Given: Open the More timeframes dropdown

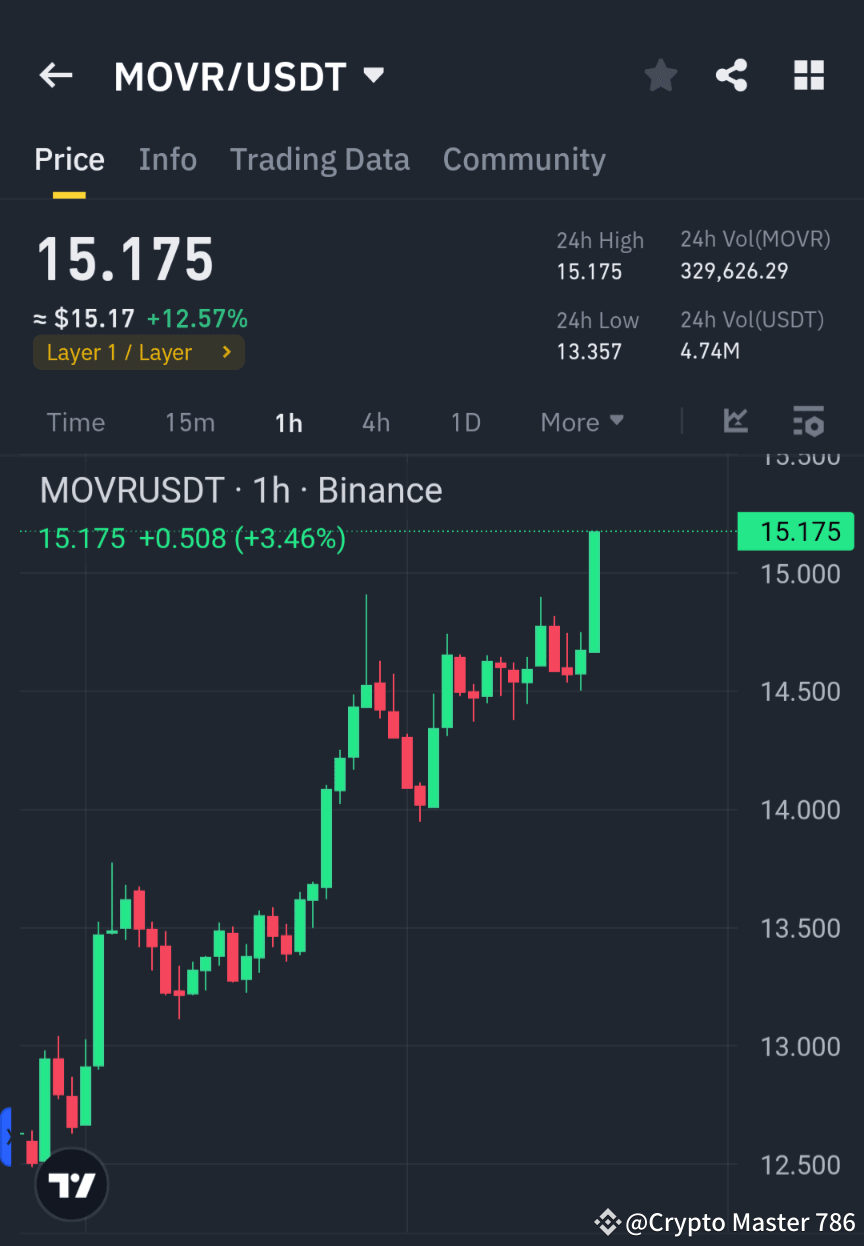Looking at the screenshot, I should [581, 421].
